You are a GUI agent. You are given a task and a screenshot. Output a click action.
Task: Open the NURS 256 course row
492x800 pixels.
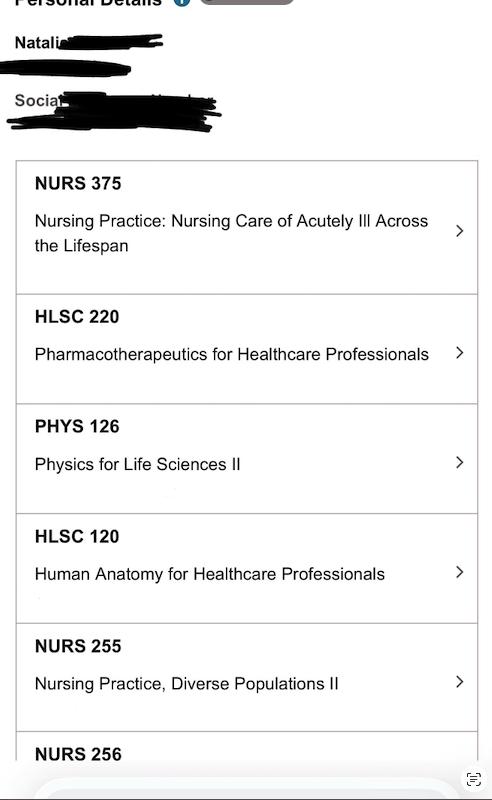point(247,746)
